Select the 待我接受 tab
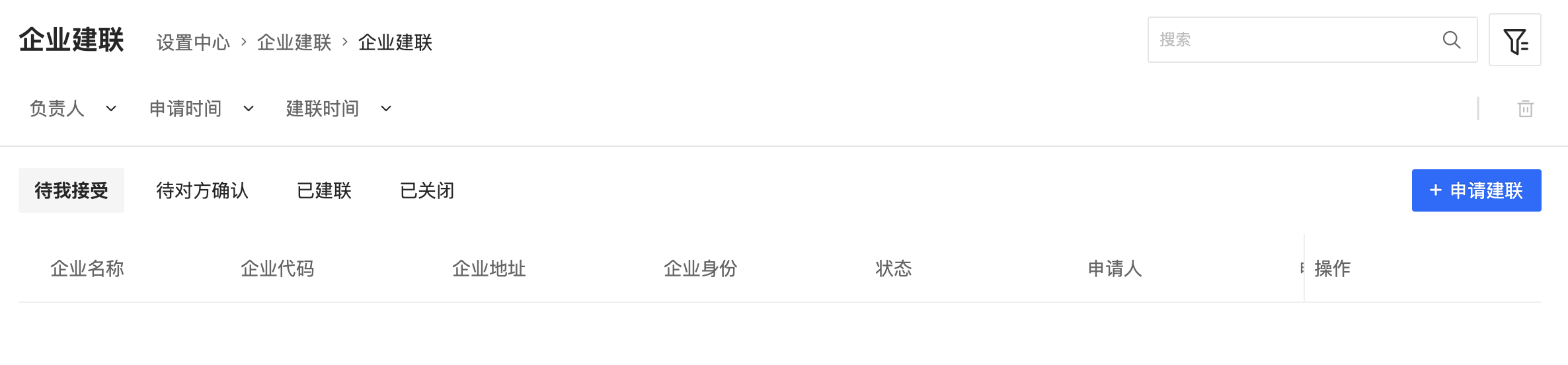1568x365 pixels. tap(71, 190)
